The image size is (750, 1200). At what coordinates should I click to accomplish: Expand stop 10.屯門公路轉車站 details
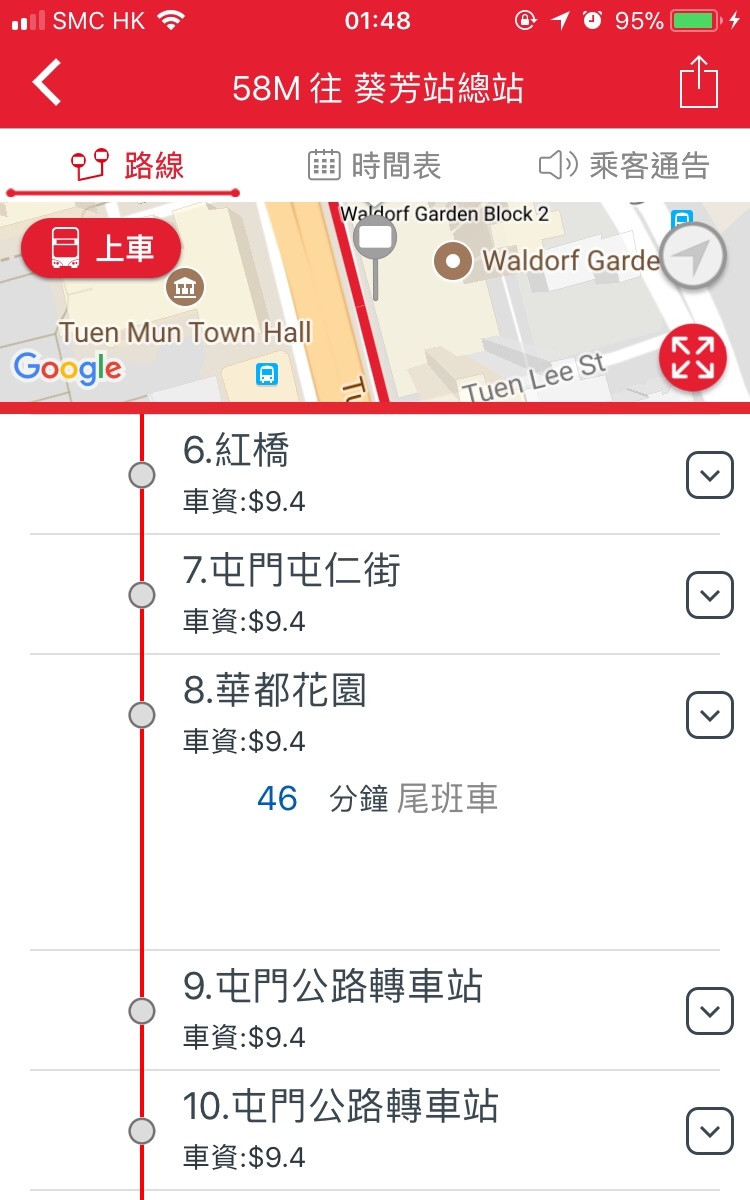[x=709, y=1131]
